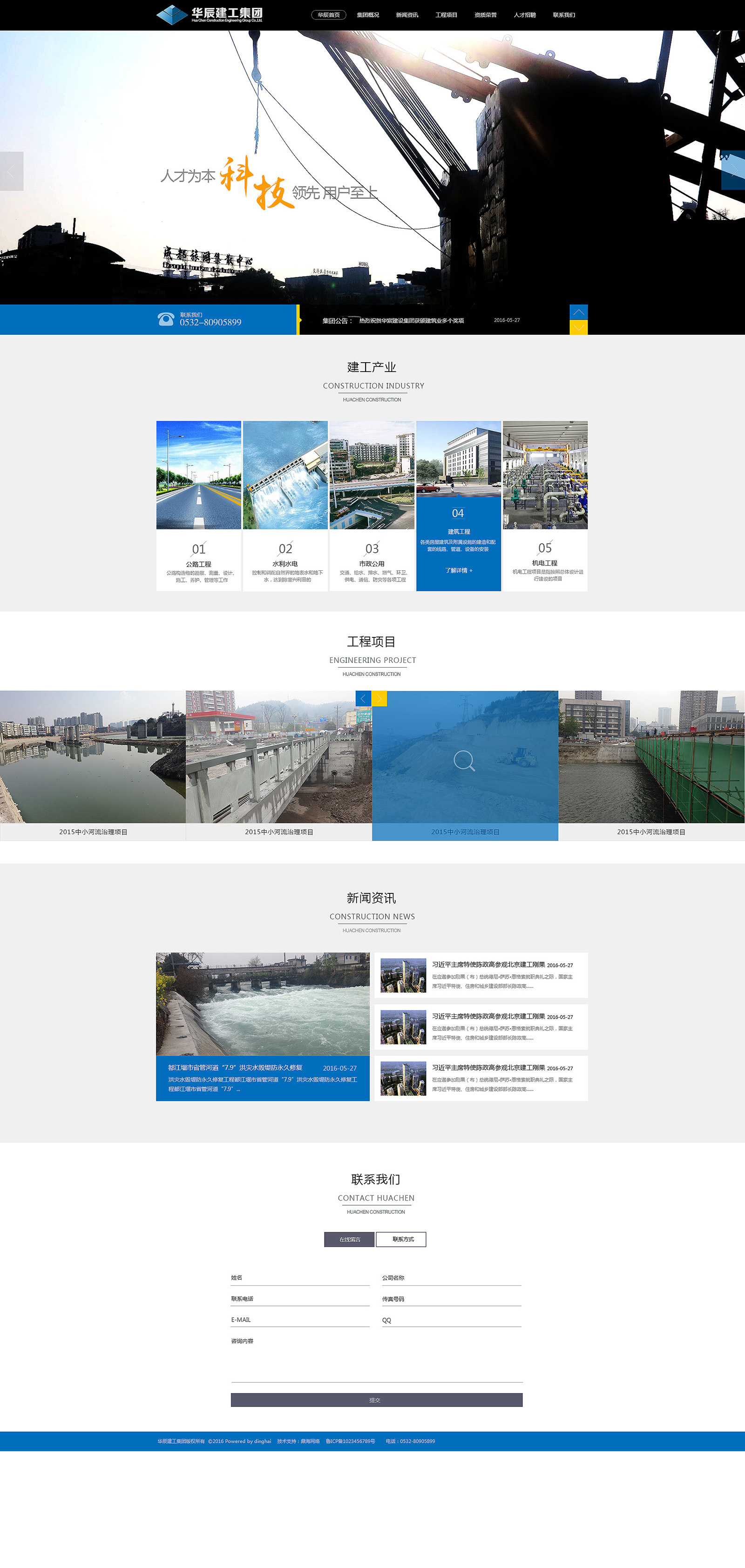The width and height of the screenshot is (745, 1568).
Task: Open the 集团概况 navigation item
Action: point(368,14)
